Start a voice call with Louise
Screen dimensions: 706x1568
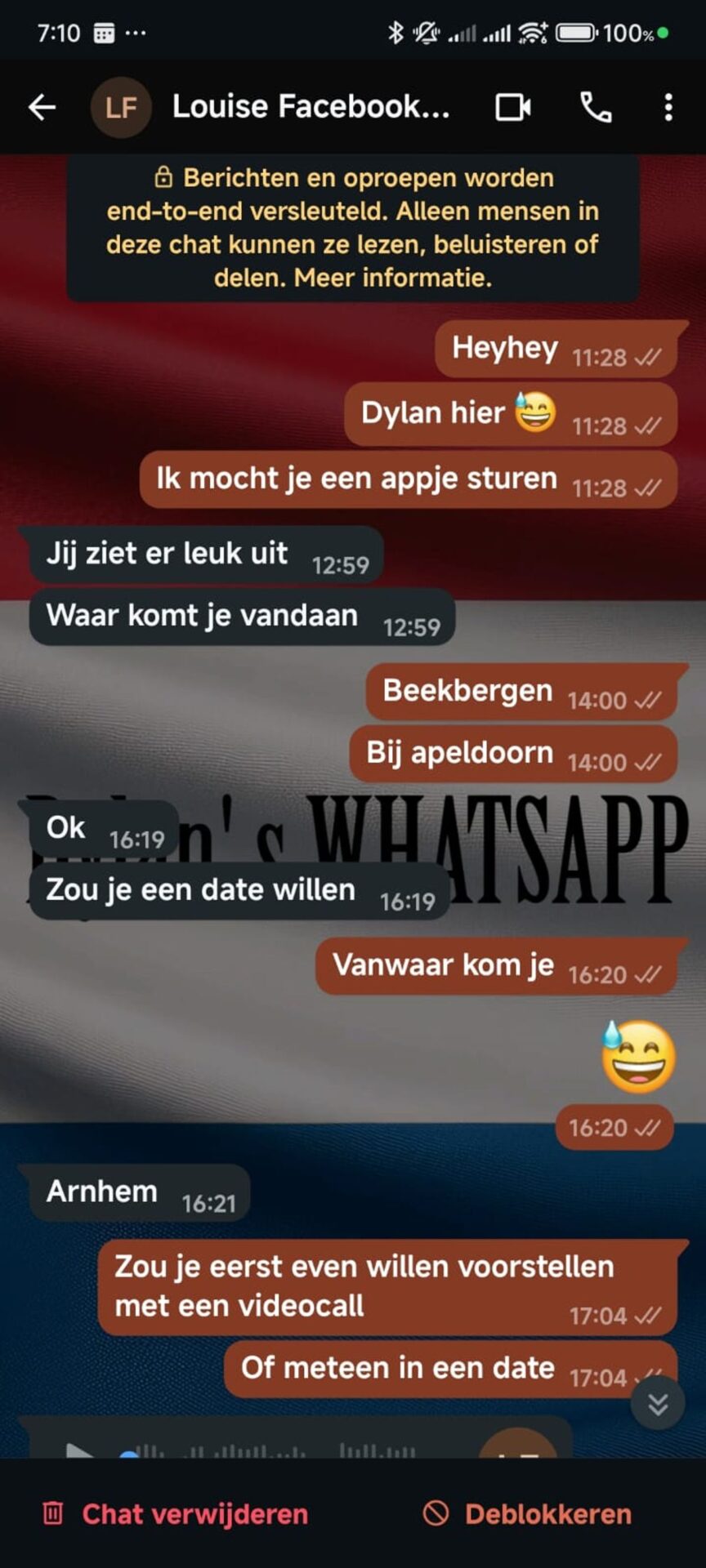pos(596,107)
